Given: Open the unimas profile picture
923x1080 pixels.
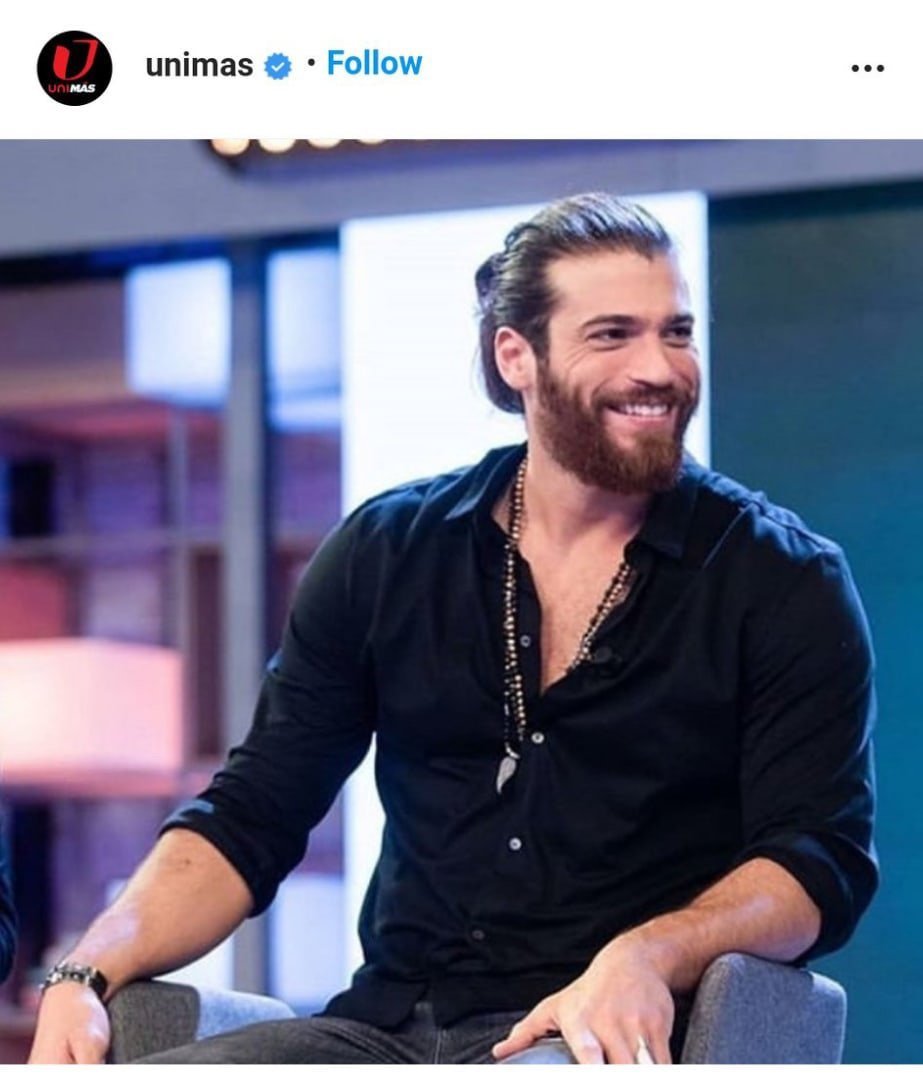Looking at the screenshot, I should pyautogui.click(x=74, y=68).
